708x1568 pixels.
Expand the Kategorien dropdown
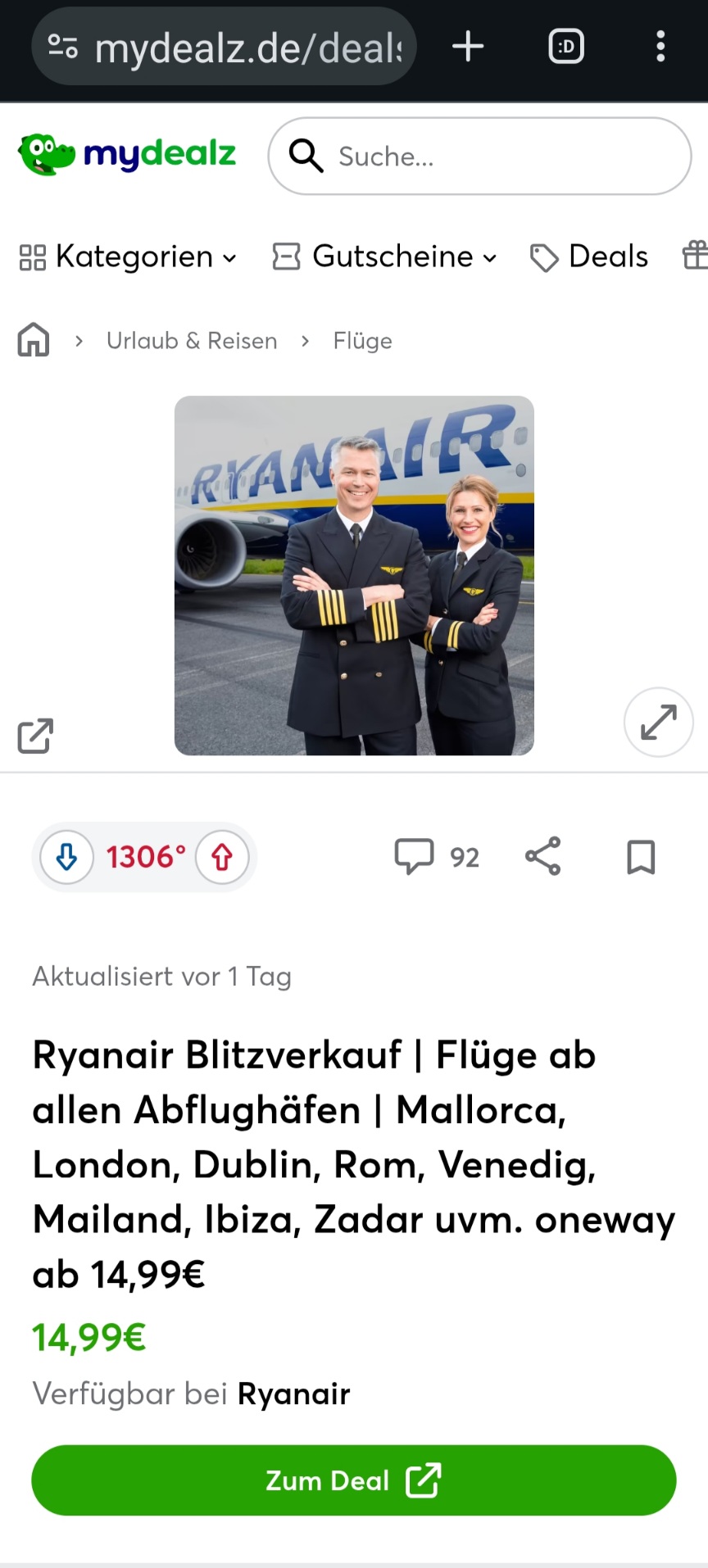(129, 256)
